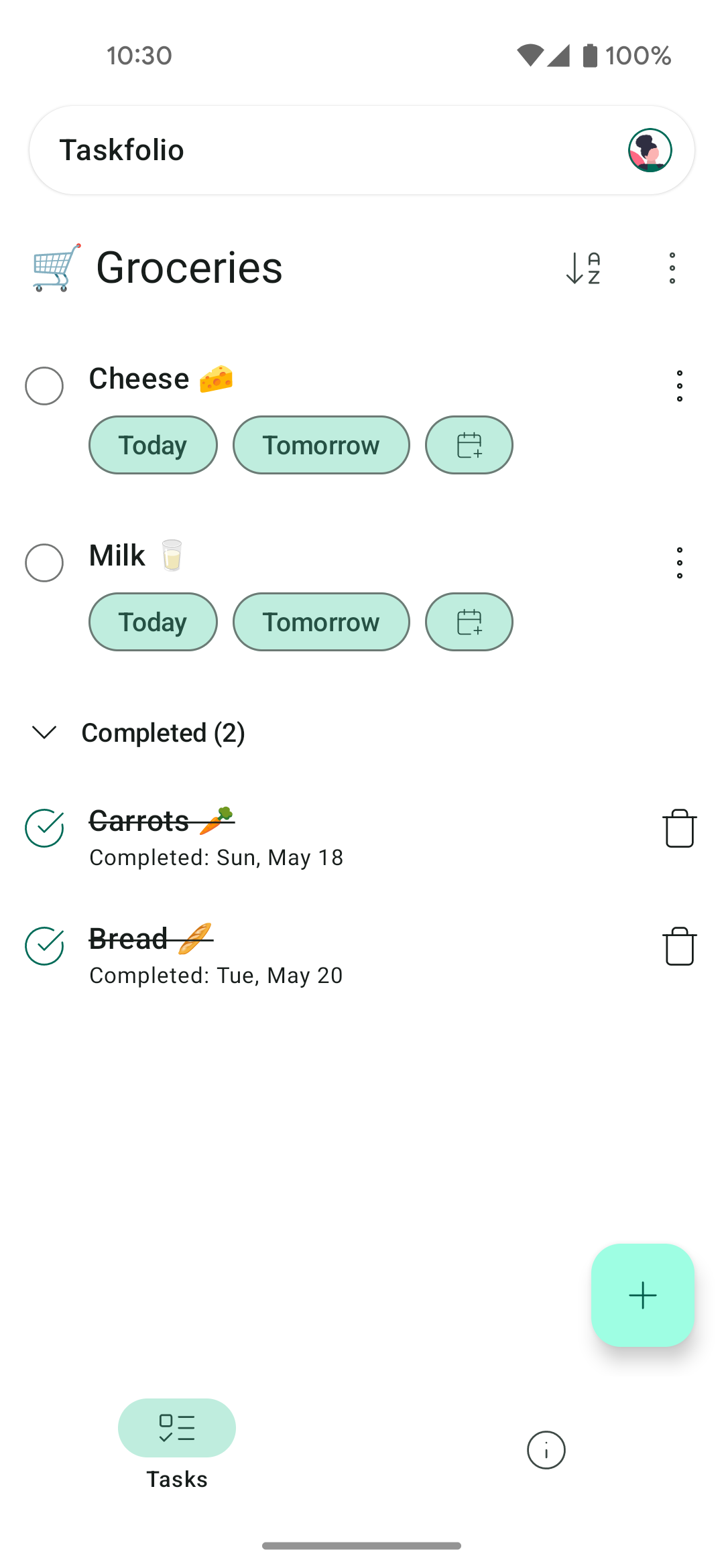Collapse the Completed (2) section
This screenshot has height=1568, width=724.
(44, 732)
